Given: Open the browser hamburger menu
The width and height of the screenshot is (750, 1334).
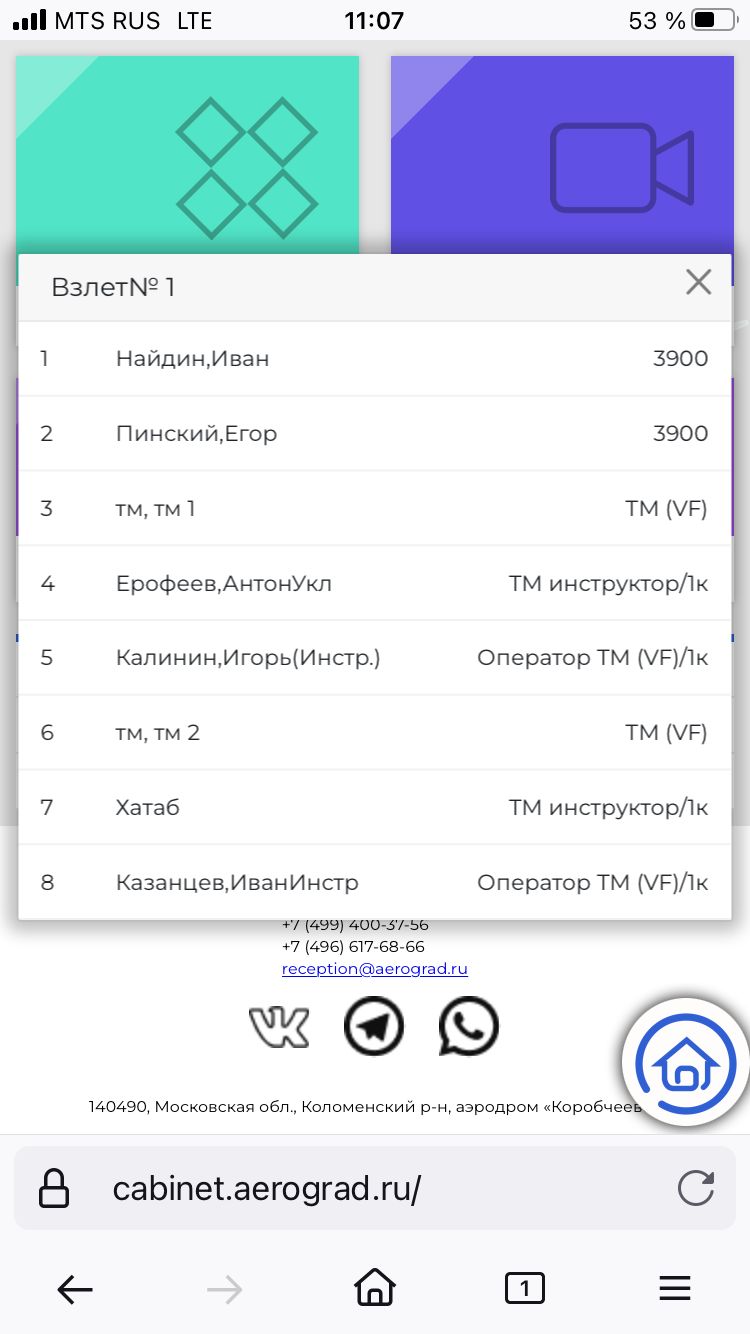Looking at the screenshot, I should pos(675,1289).
